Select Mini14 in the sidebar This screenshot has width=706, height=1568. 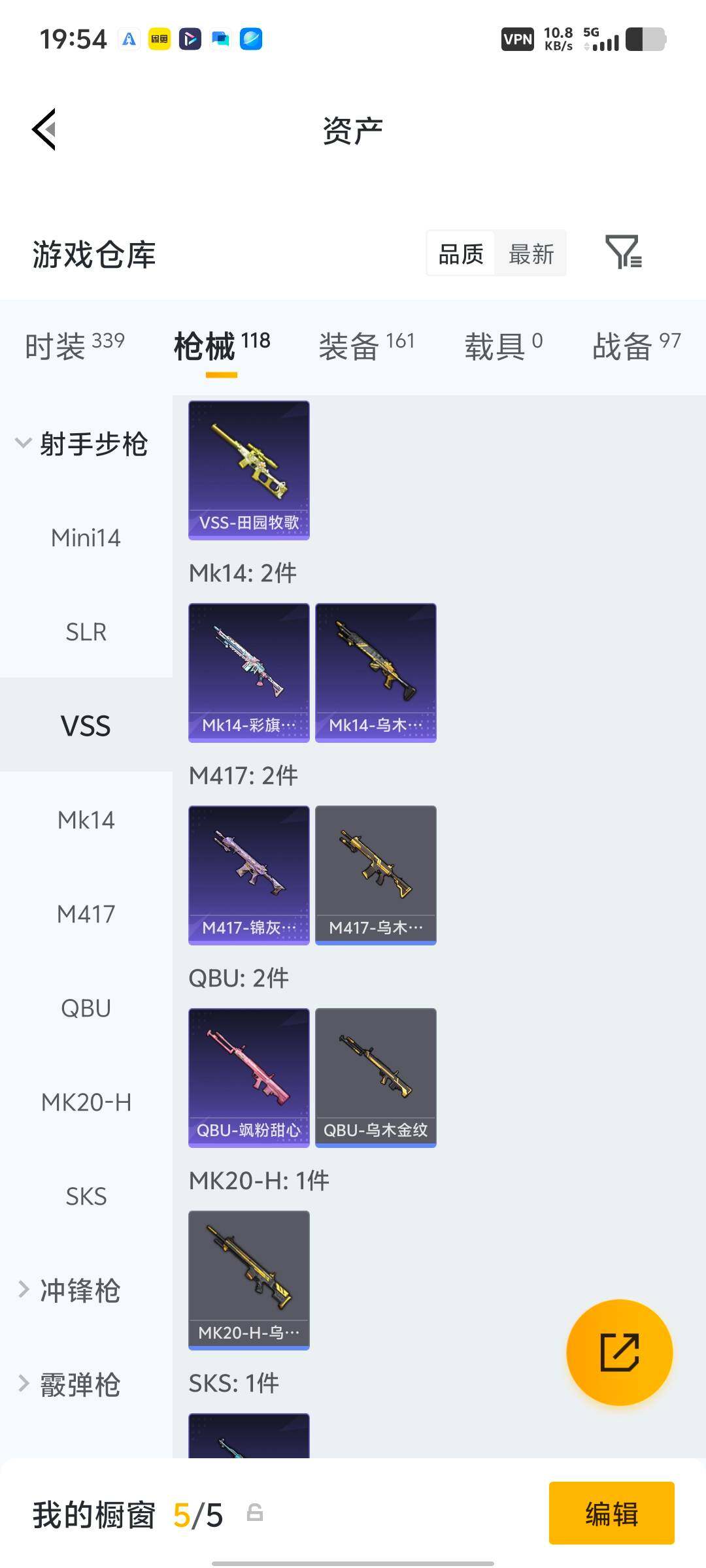(86, 538)
